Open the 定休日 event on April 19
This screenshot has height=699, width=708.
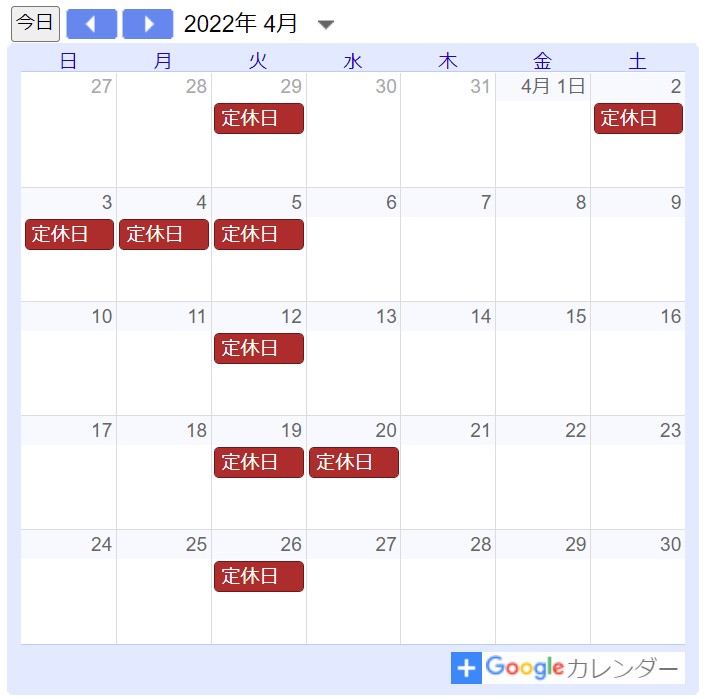(258, 462)
